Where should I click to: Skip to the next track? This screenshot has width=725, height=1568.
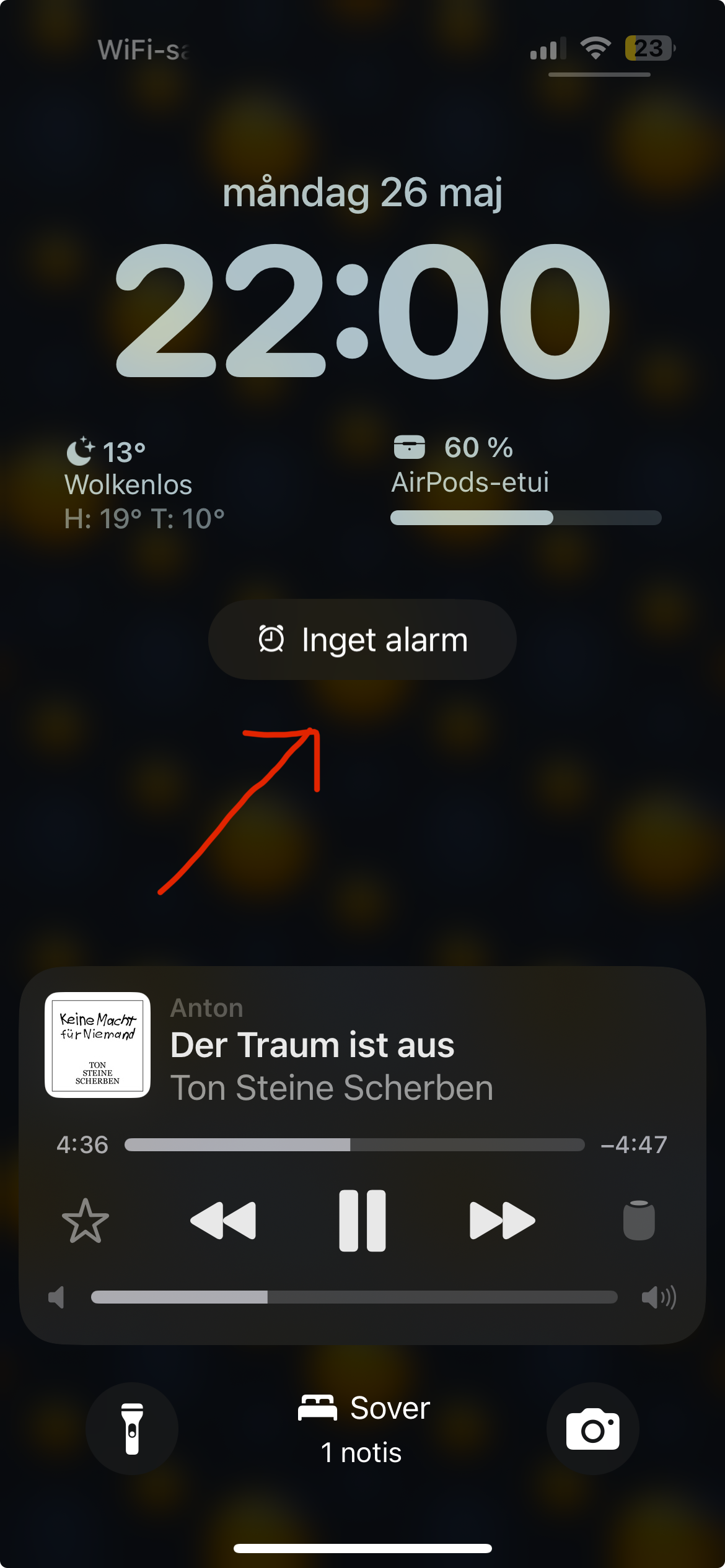pyautogui.click(x=502, y=1221)
